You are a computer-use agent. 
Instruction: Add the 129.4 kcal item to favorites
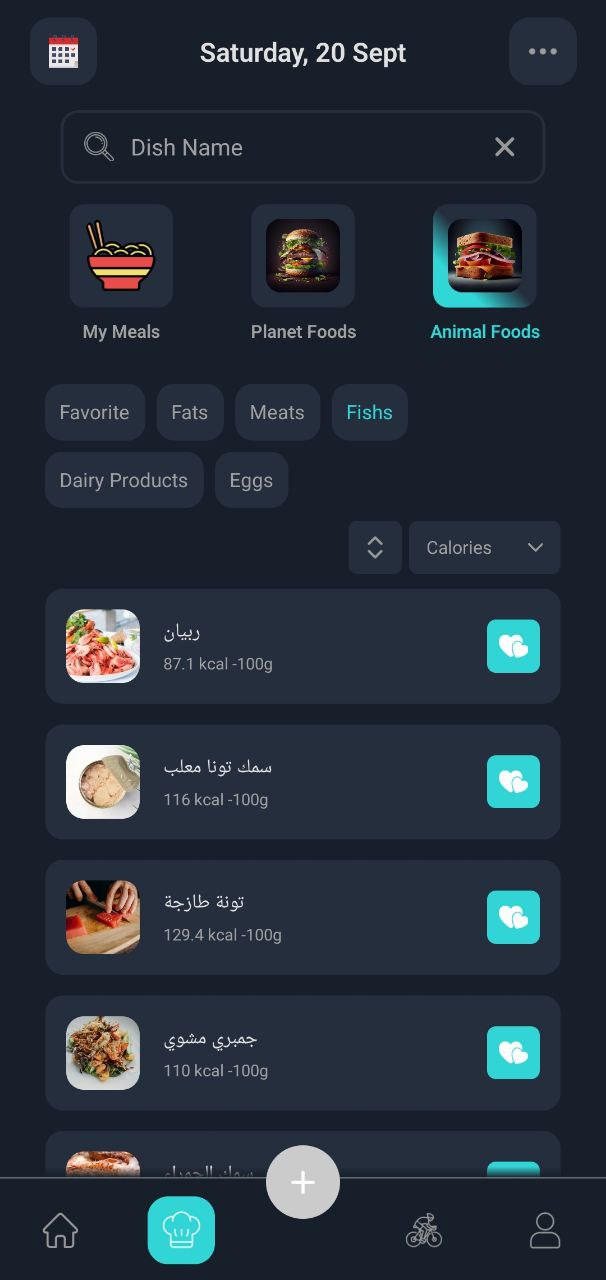513,917
